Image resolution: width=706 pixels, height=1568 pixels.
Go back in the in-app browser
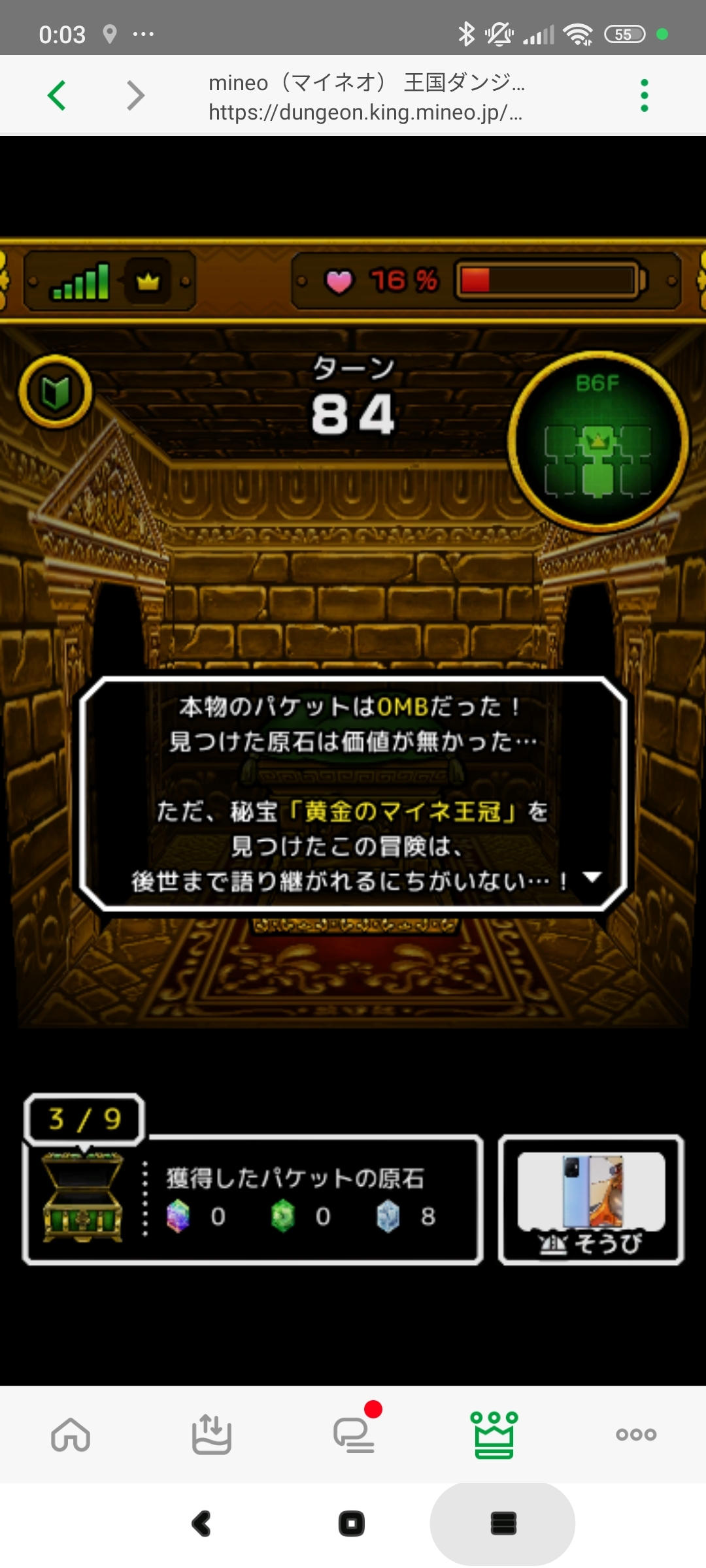(58, 95)
